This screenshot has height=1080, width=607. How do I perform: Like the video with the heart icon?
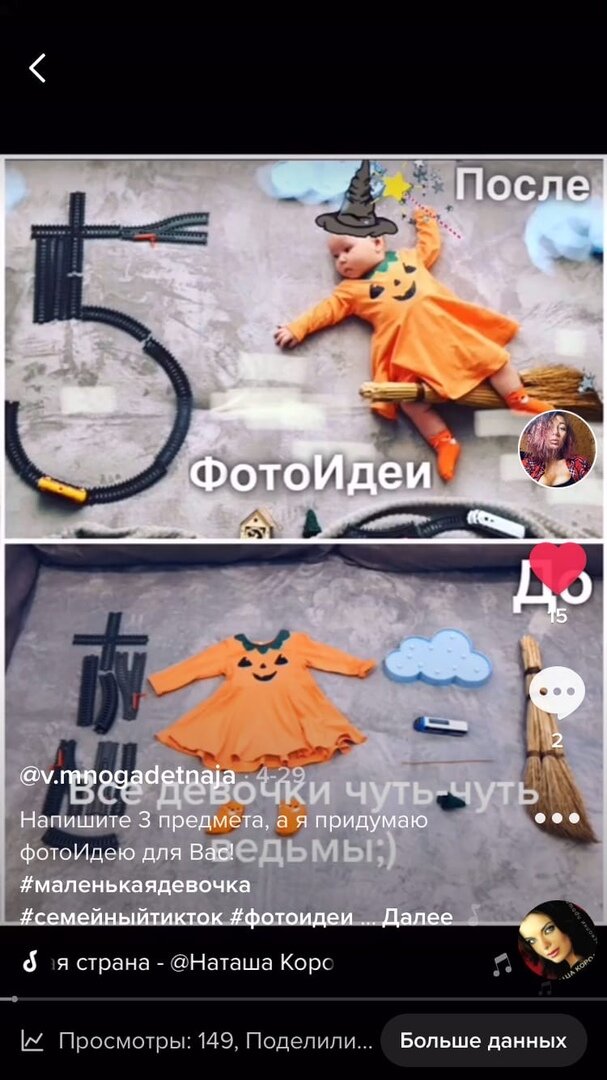coord(558,568)
